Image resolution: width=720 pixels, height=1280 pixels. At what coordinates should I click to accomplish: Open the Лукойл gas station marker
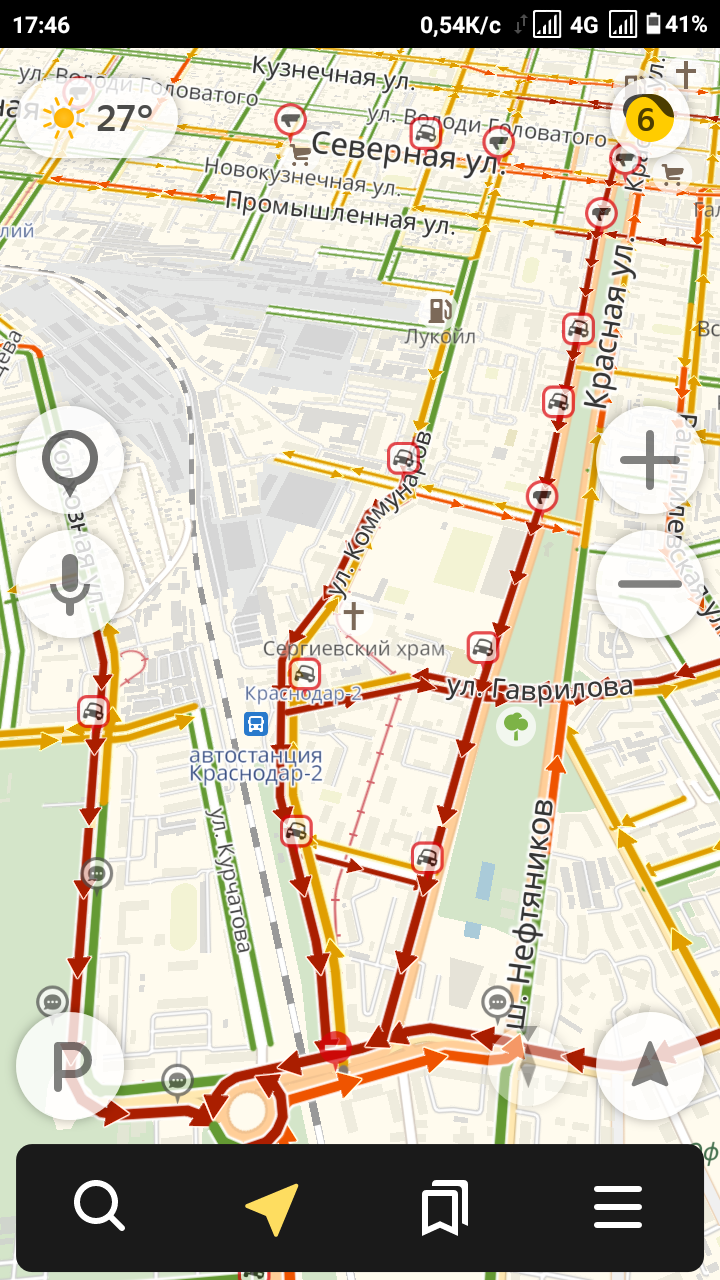pos(438,309)
